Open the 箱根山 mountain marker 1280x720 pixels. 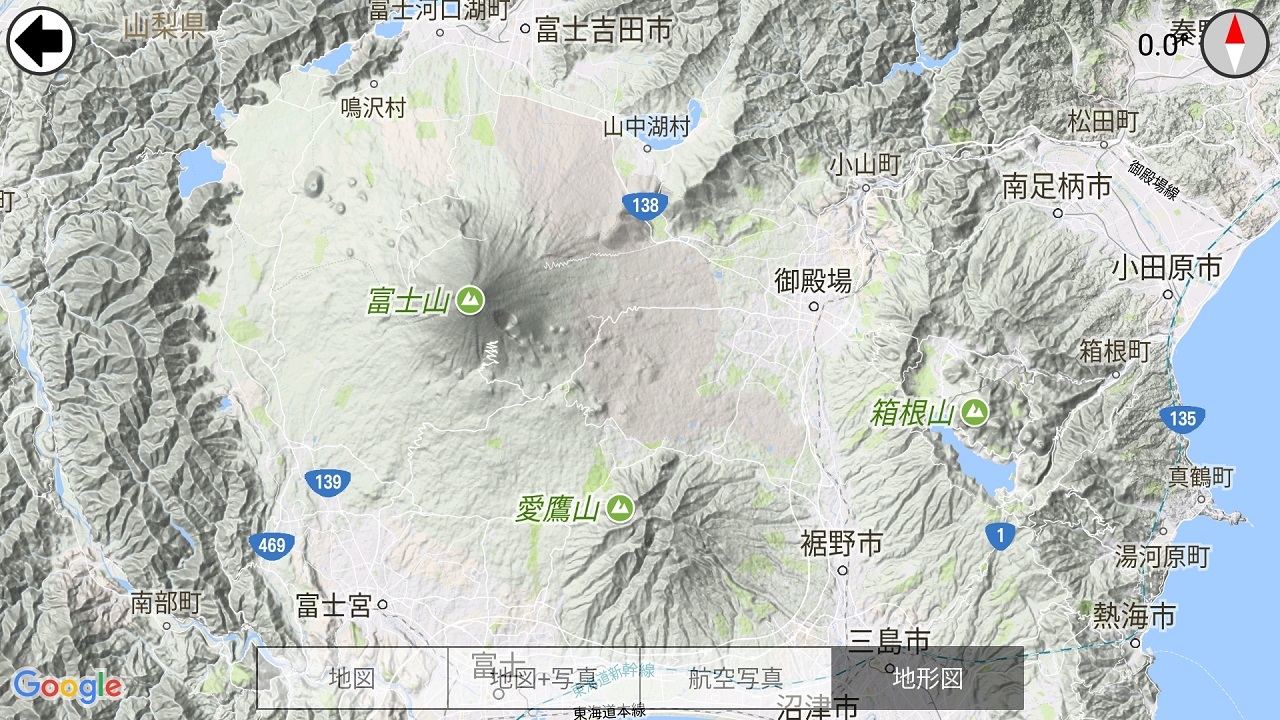point(974,411)
